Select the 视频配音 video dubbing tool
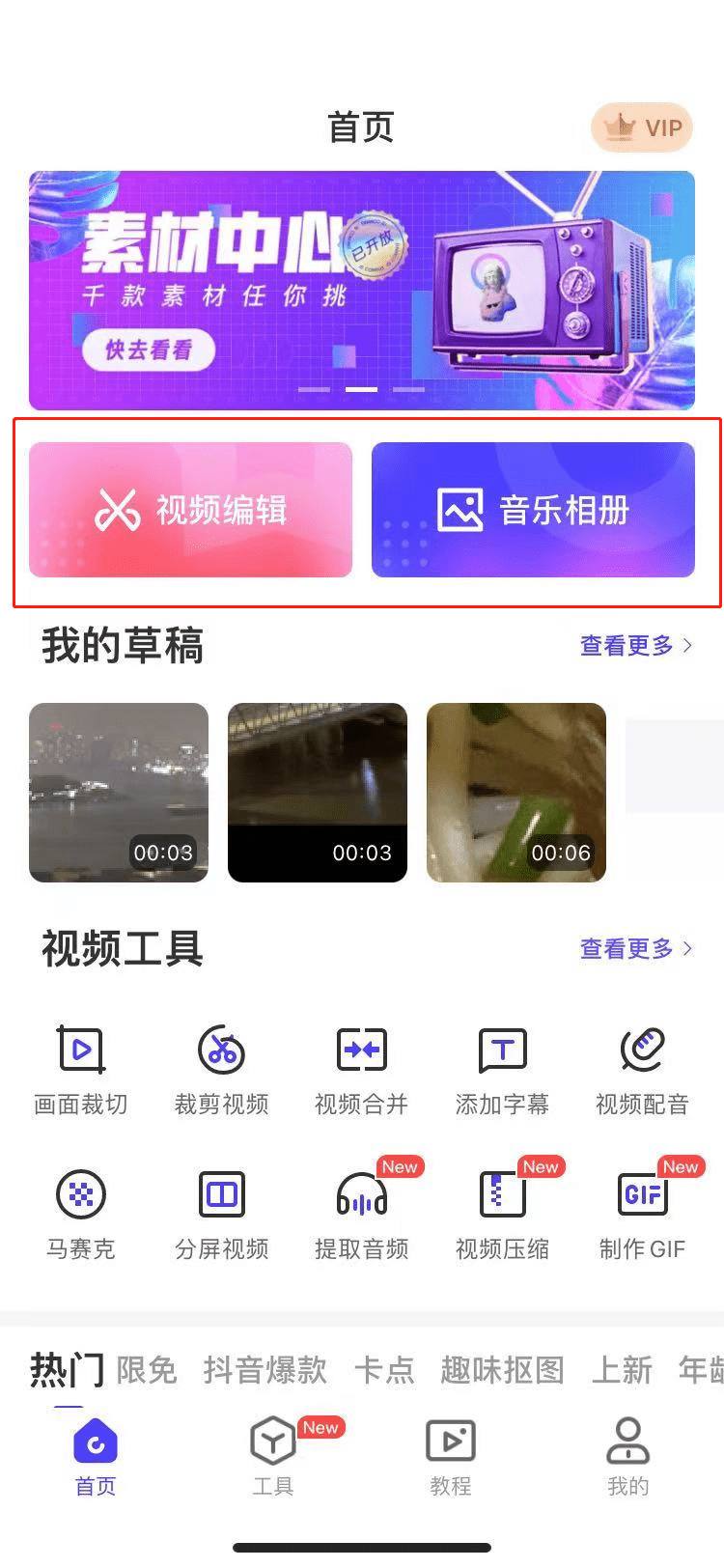 tap(643, 1067)
